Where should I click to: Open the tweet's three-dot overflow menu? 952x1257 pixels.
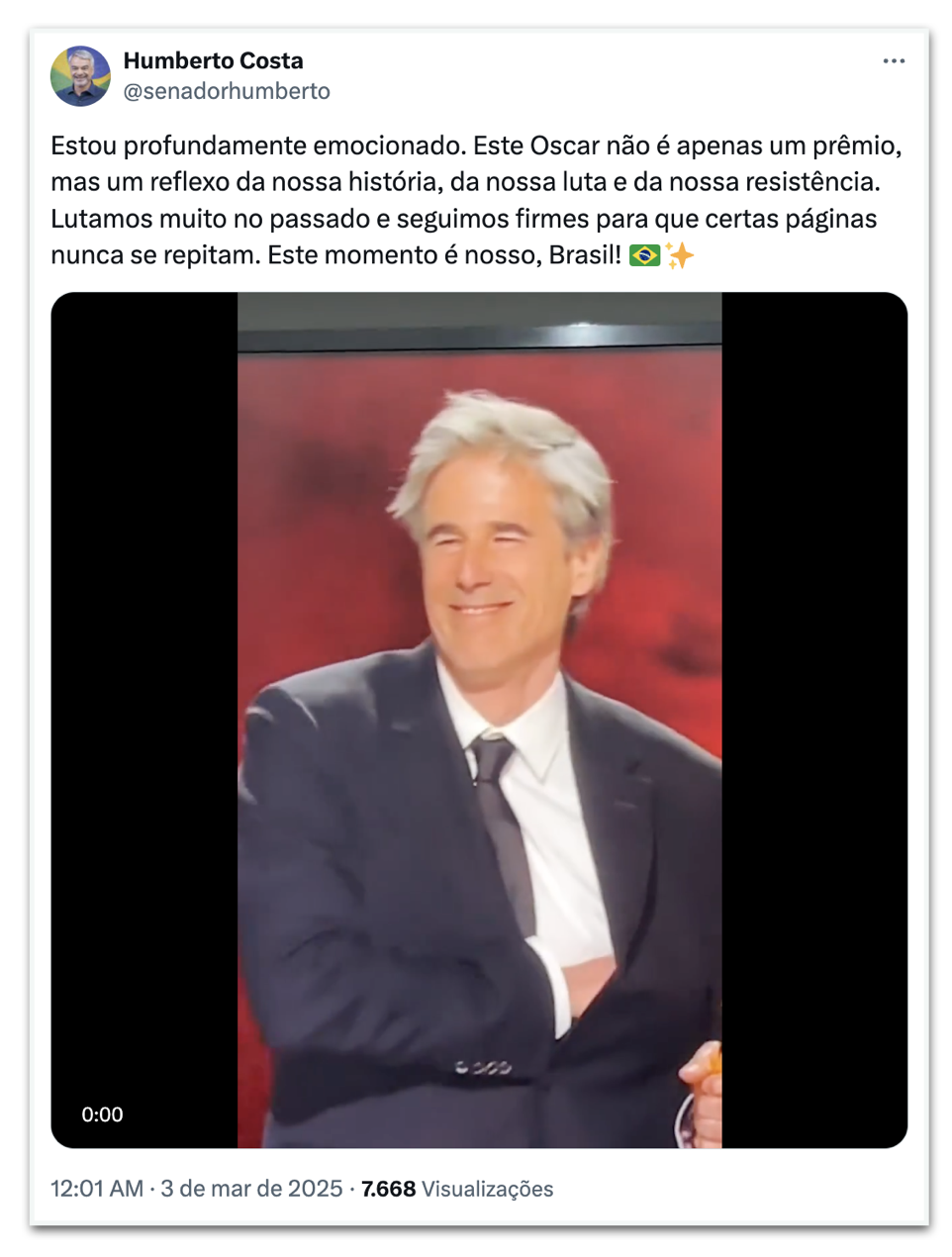coord(893,61)
